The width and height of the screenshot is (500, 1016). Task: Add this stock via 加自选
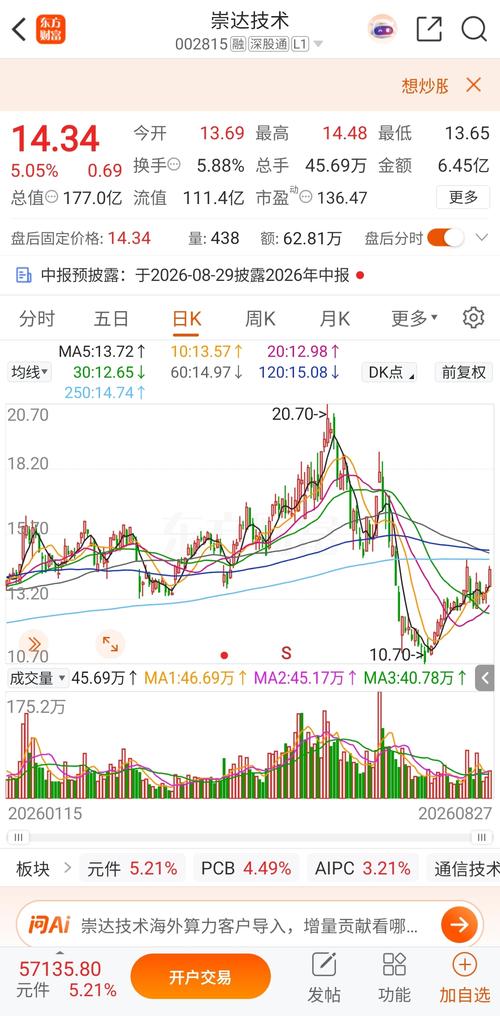(x=464, y=977)
